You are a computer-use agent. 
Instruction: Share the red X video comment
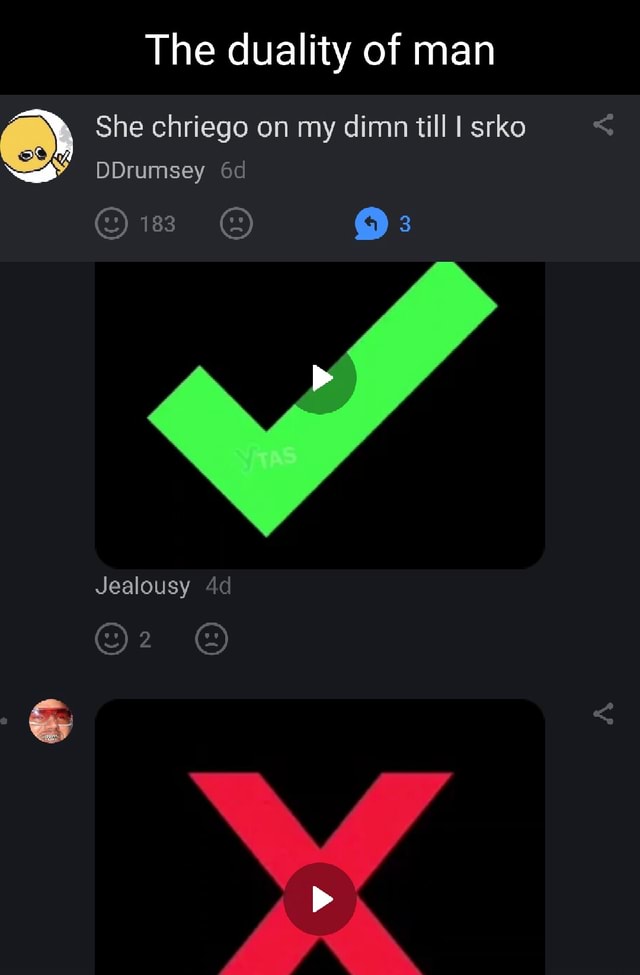[x=603, y=713]
